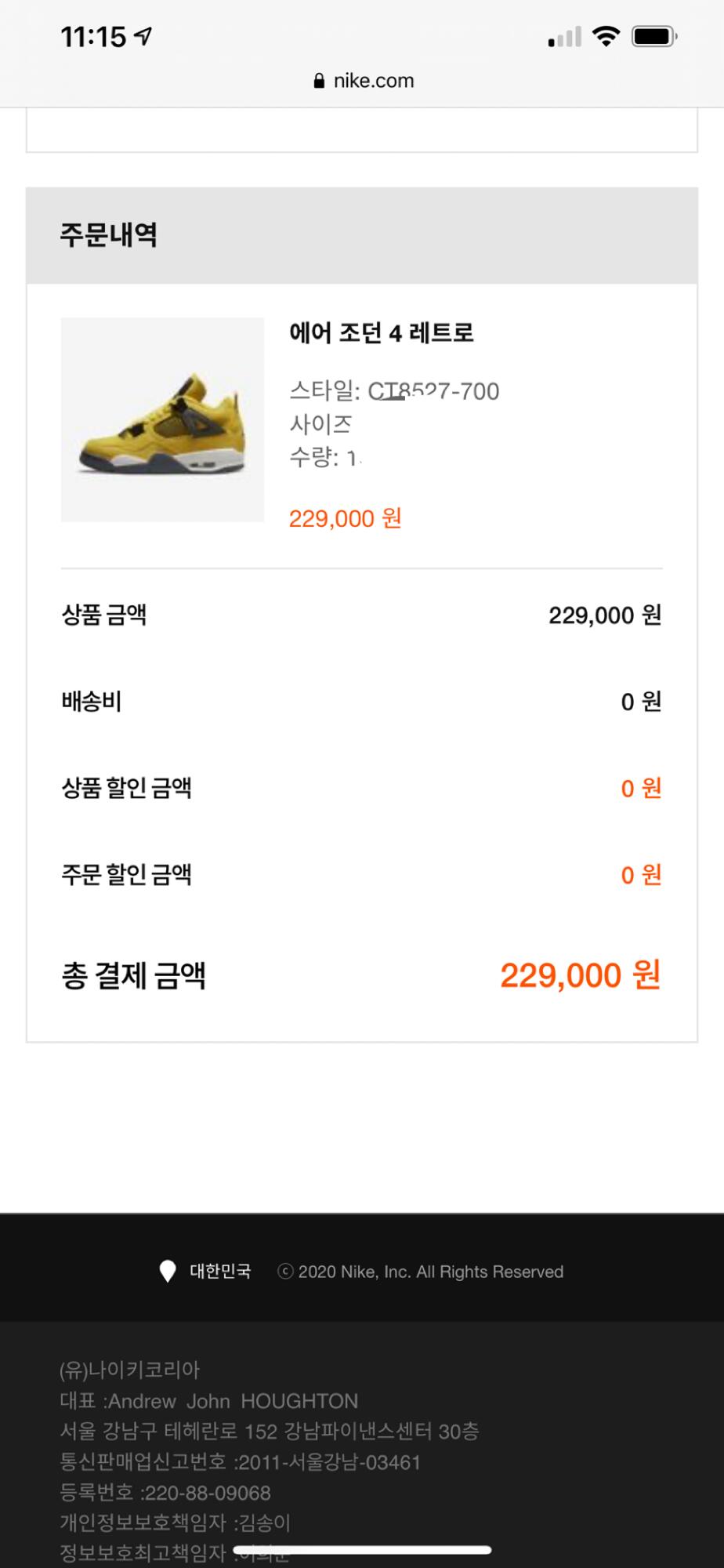Open the Air Jordan 4 Retro product image

(162, 419)
